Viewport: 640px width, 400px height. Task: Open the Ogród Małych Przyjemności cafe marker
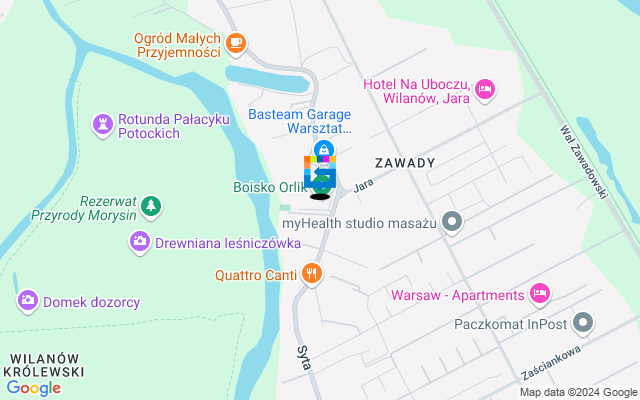(236, 42)
